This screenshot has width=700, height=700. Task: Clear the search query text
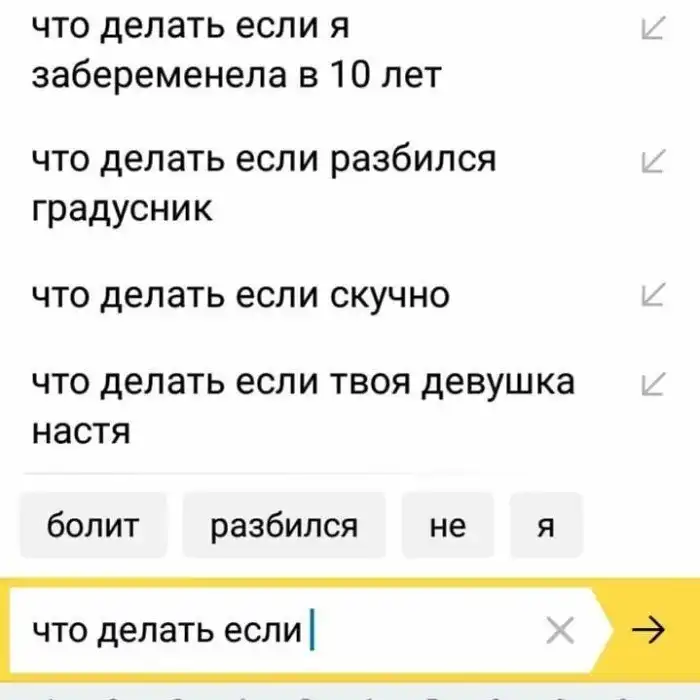(561, 630)
